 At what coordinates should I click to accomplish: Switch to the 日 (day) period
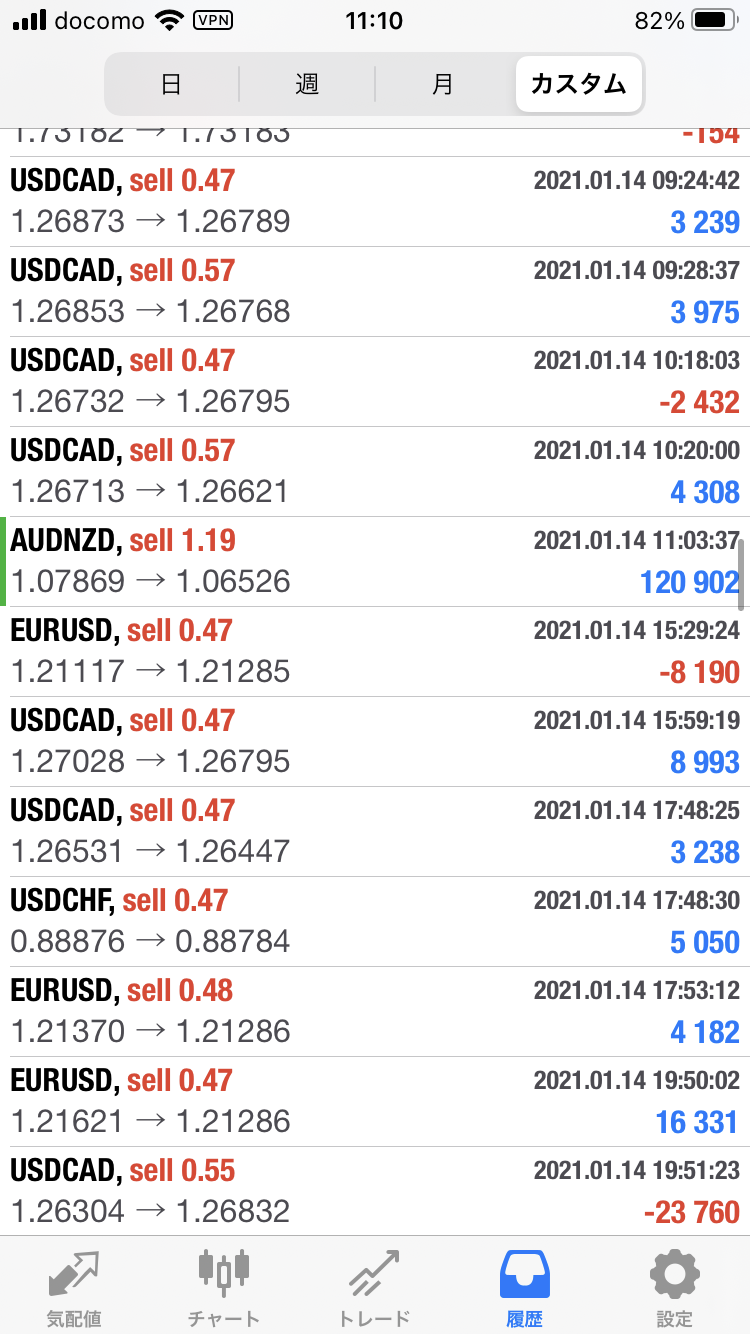click(172, 84)
